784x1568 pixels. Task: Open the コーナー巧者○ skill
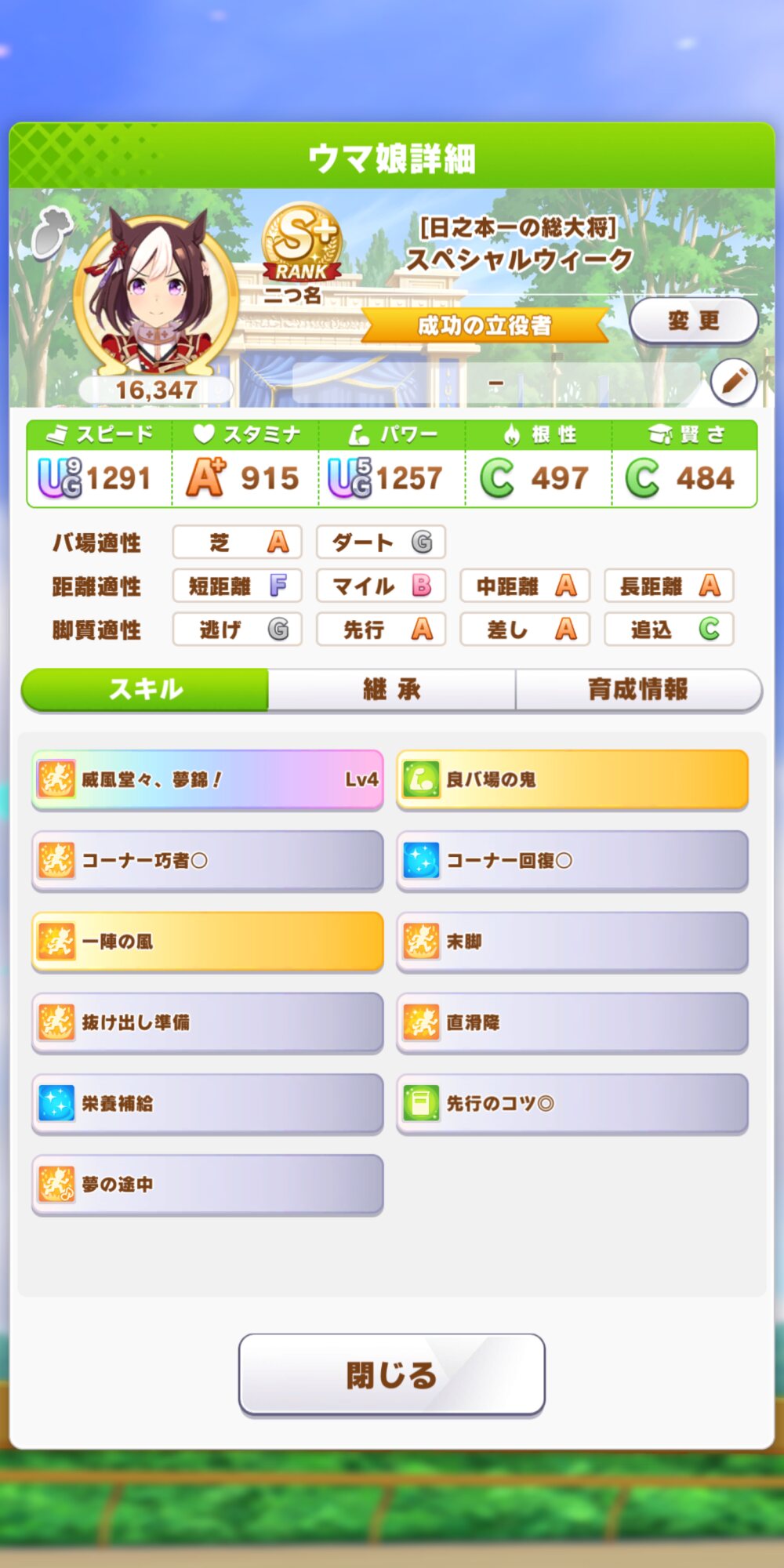tap(208, 861)
